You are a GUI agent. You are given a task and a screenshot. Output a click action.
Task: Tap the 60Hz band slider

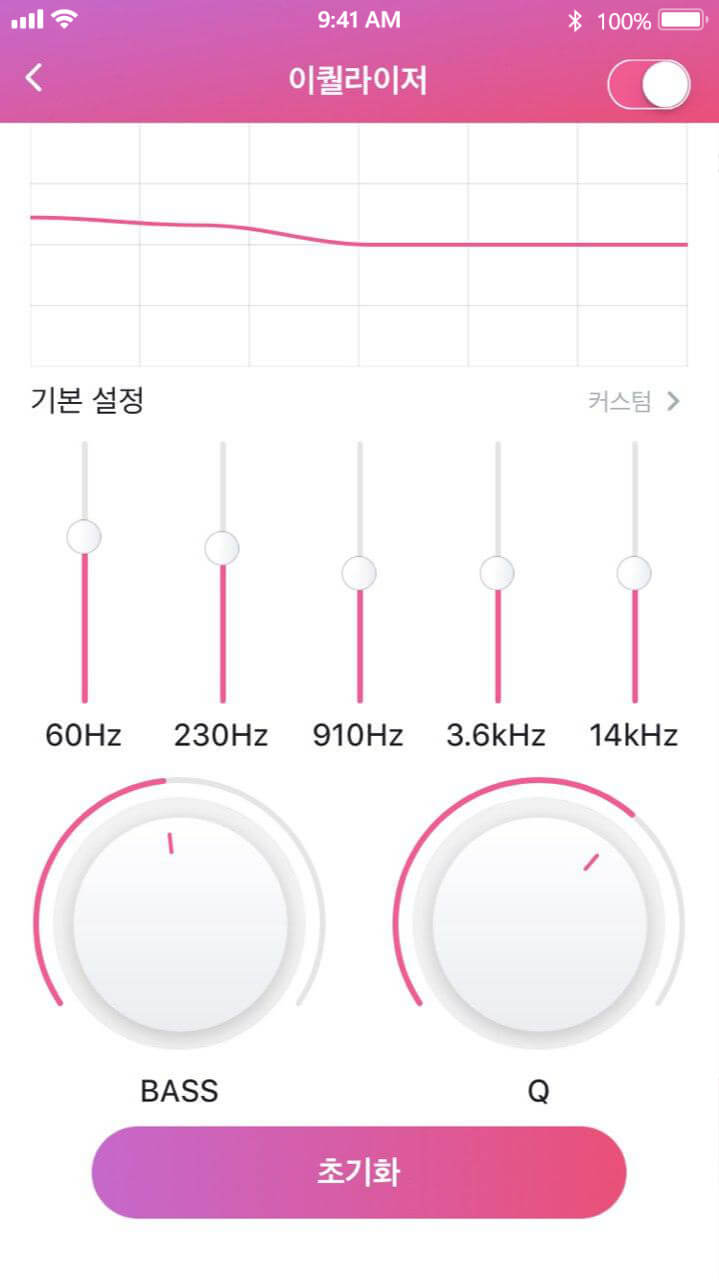pyautogui.click(x=84, y=537)
